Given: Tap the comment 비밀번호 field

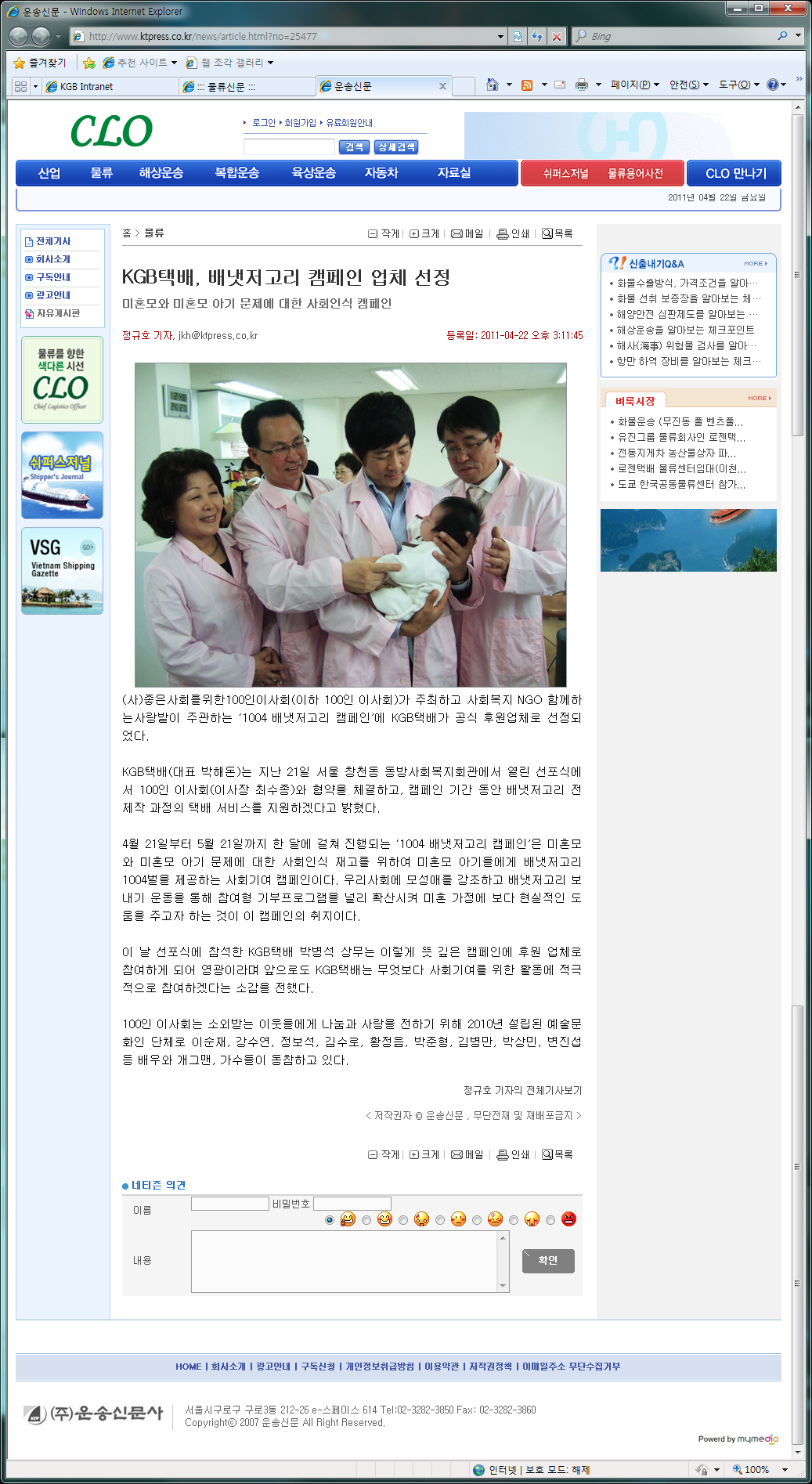Looking at the screenshot, I should point(352,1204).
